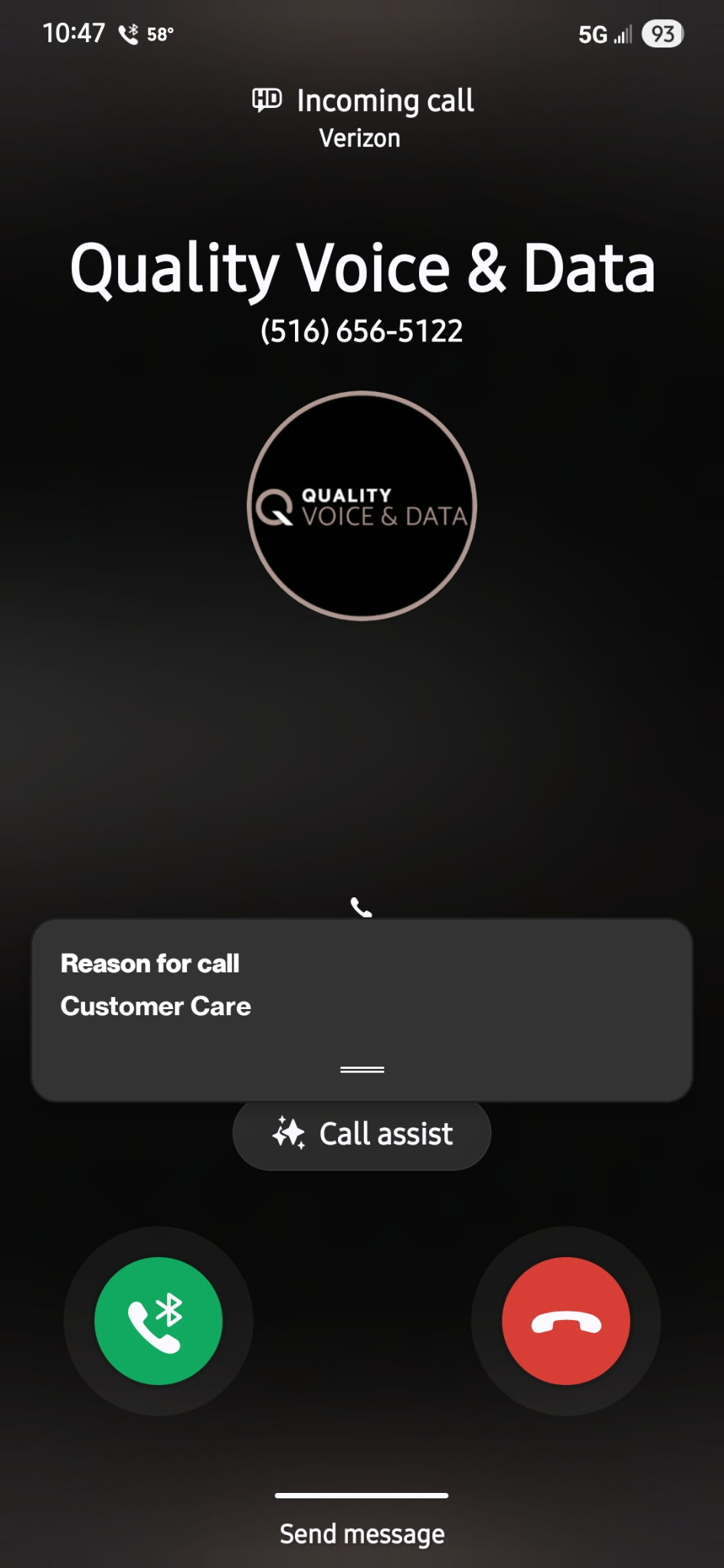Tap Send message to reply by text
This screenshot has width=724, height=1568.
point(362,1533)
